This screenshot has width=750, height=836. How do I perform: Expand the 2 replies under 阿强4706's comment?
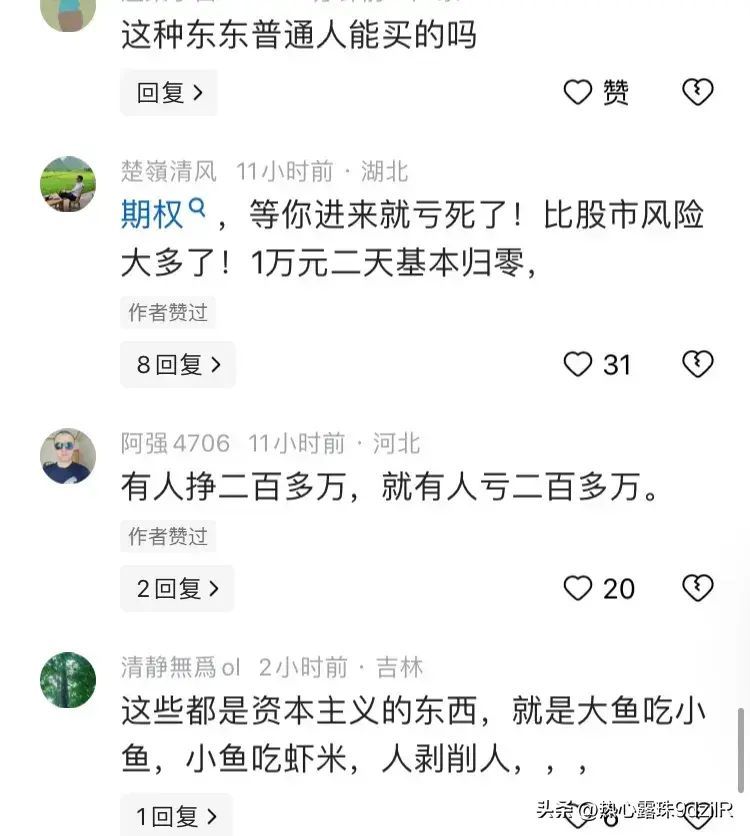click(x=177, y=589)
